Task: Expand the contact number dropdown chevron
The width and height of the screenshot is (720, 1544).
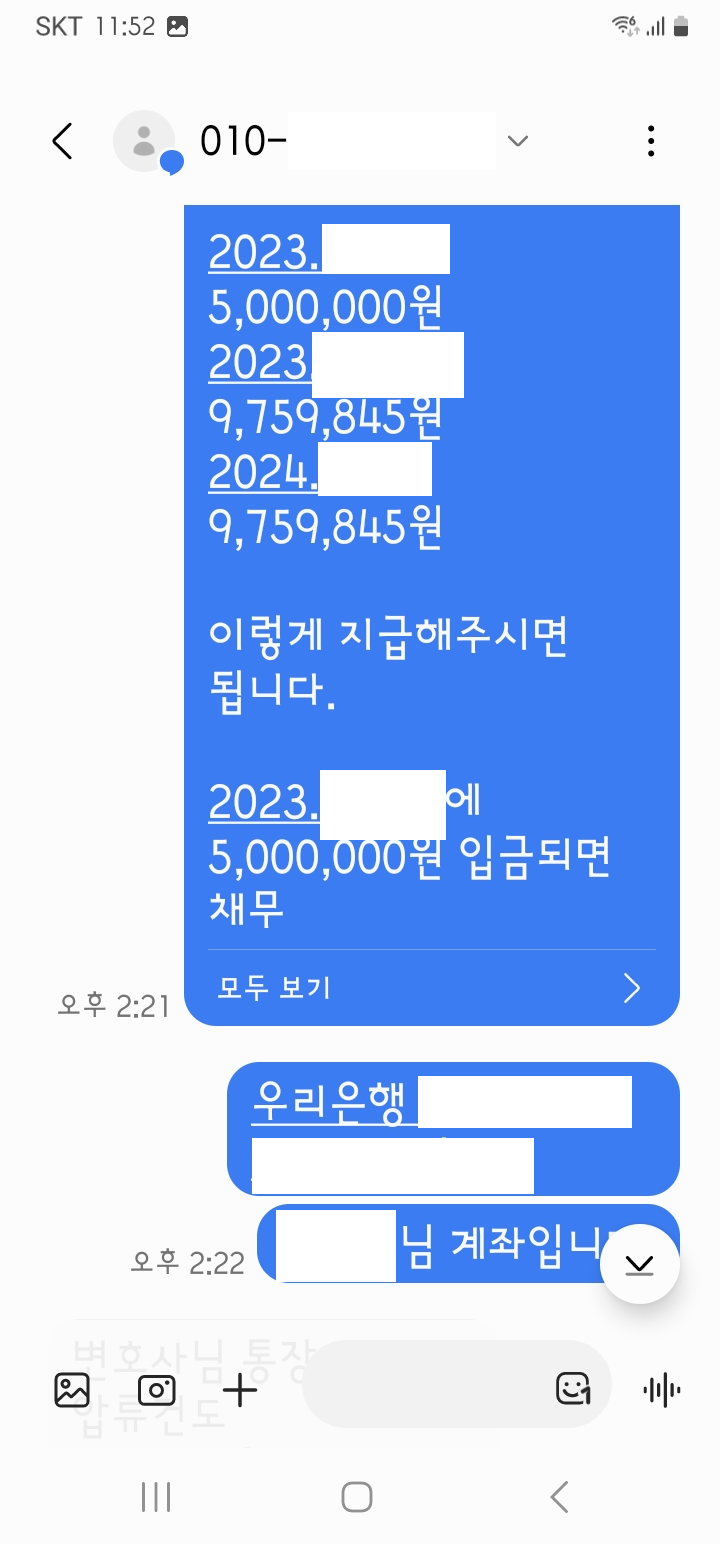Action: click(517, 141)
